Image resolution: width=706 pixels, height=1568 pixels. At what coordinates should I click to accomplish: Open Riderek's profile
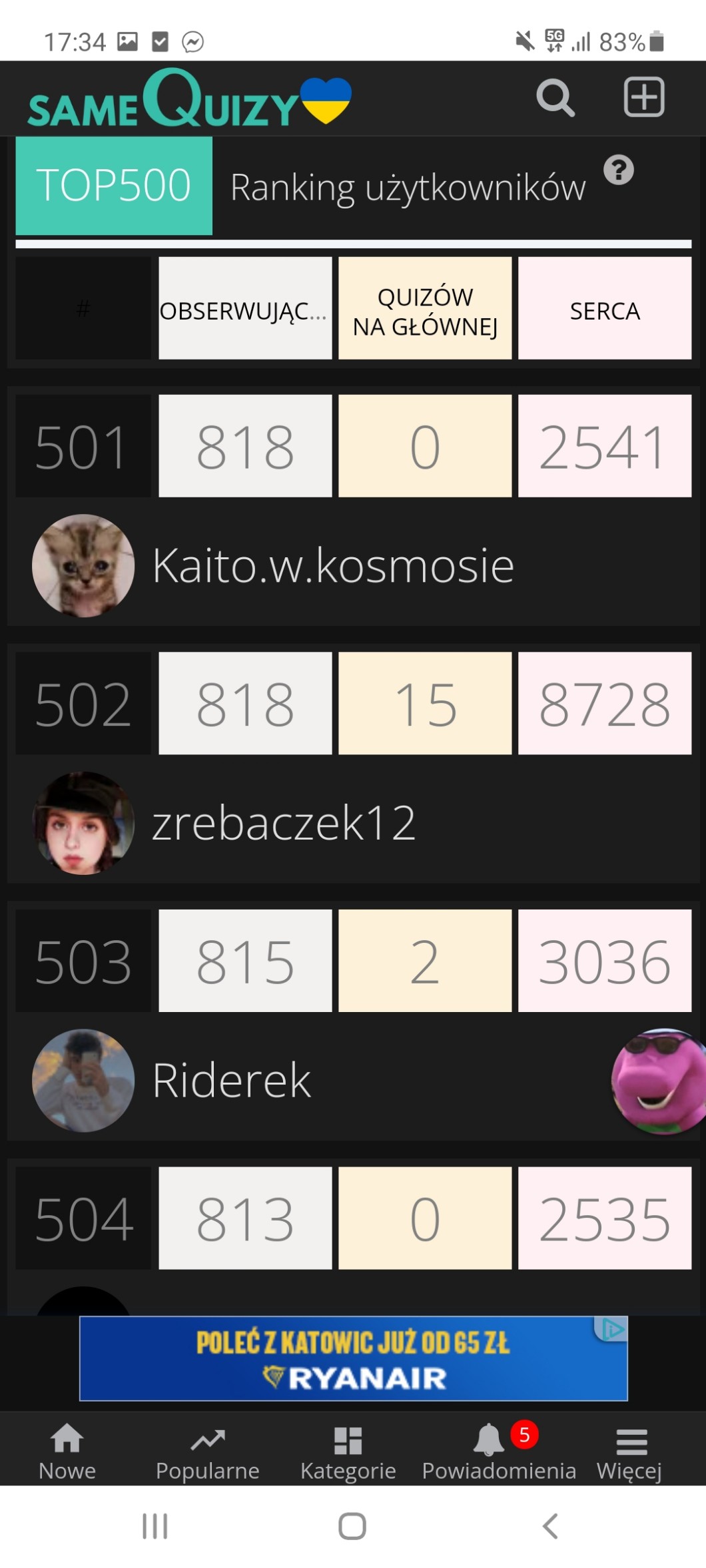pos(231,1080)
